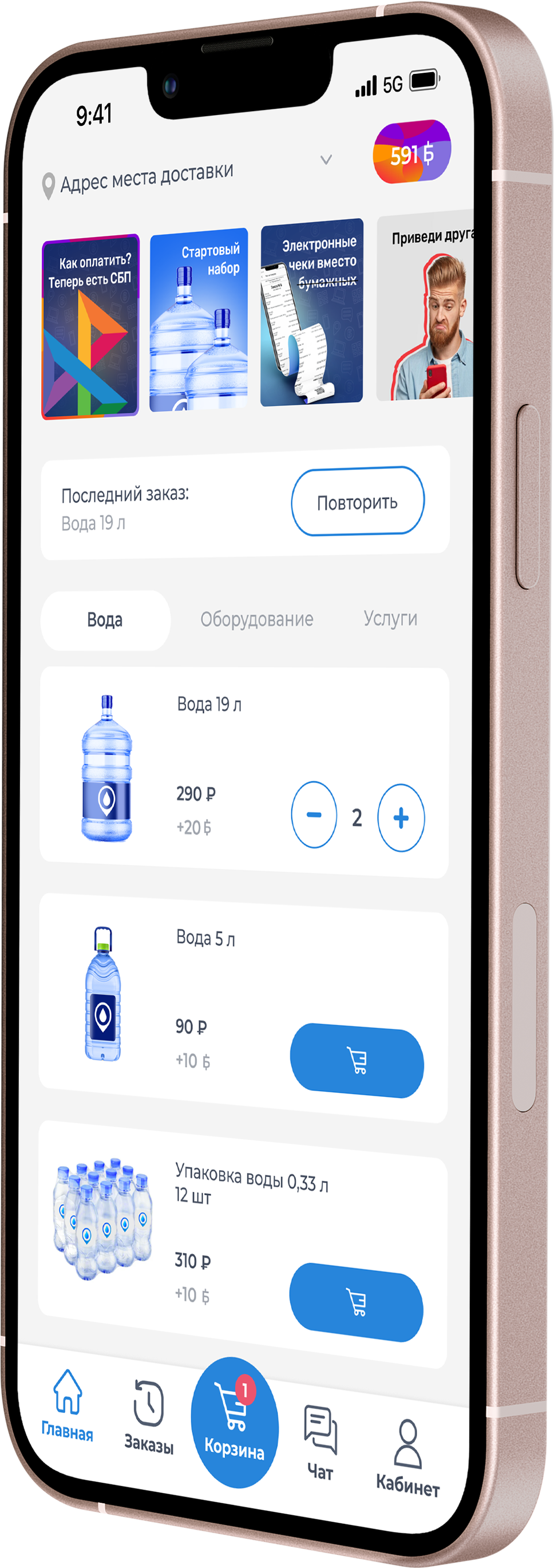Image resolution: width=554 pixels, height=1568 pixels.
Task: Add Вода 5 л to cart
Action: point(357,1061)
